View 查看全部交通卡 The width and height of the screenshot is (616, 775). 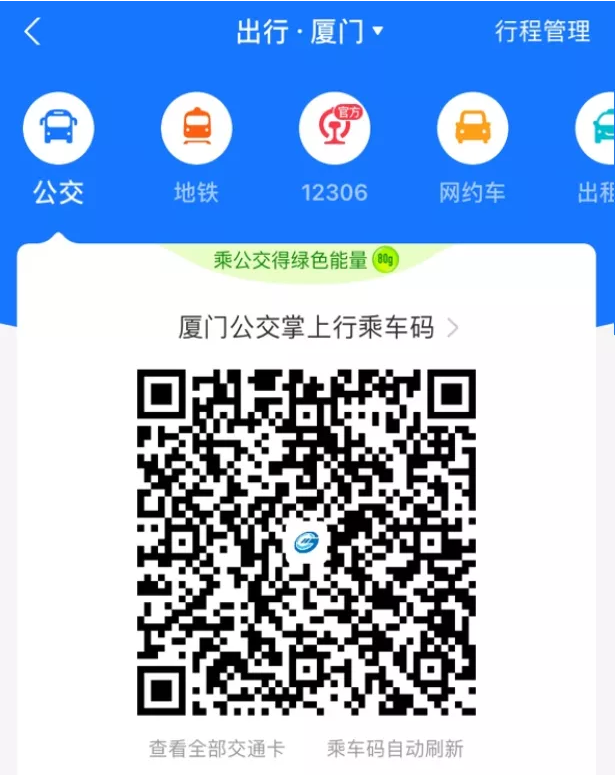tap(217, 748)
